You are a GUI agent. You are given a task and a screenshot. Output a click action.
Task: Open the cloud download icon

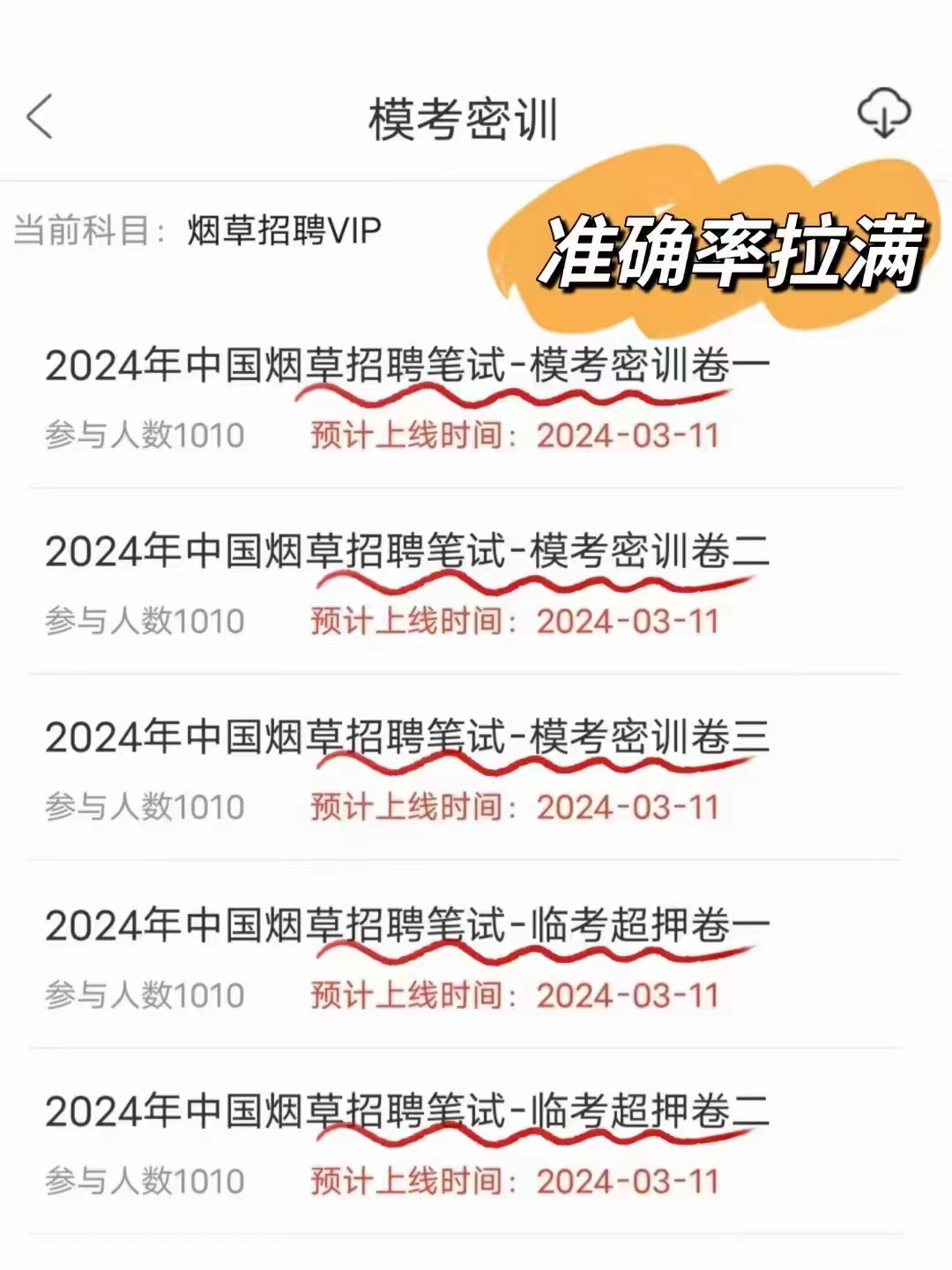(x=883, y=114)
